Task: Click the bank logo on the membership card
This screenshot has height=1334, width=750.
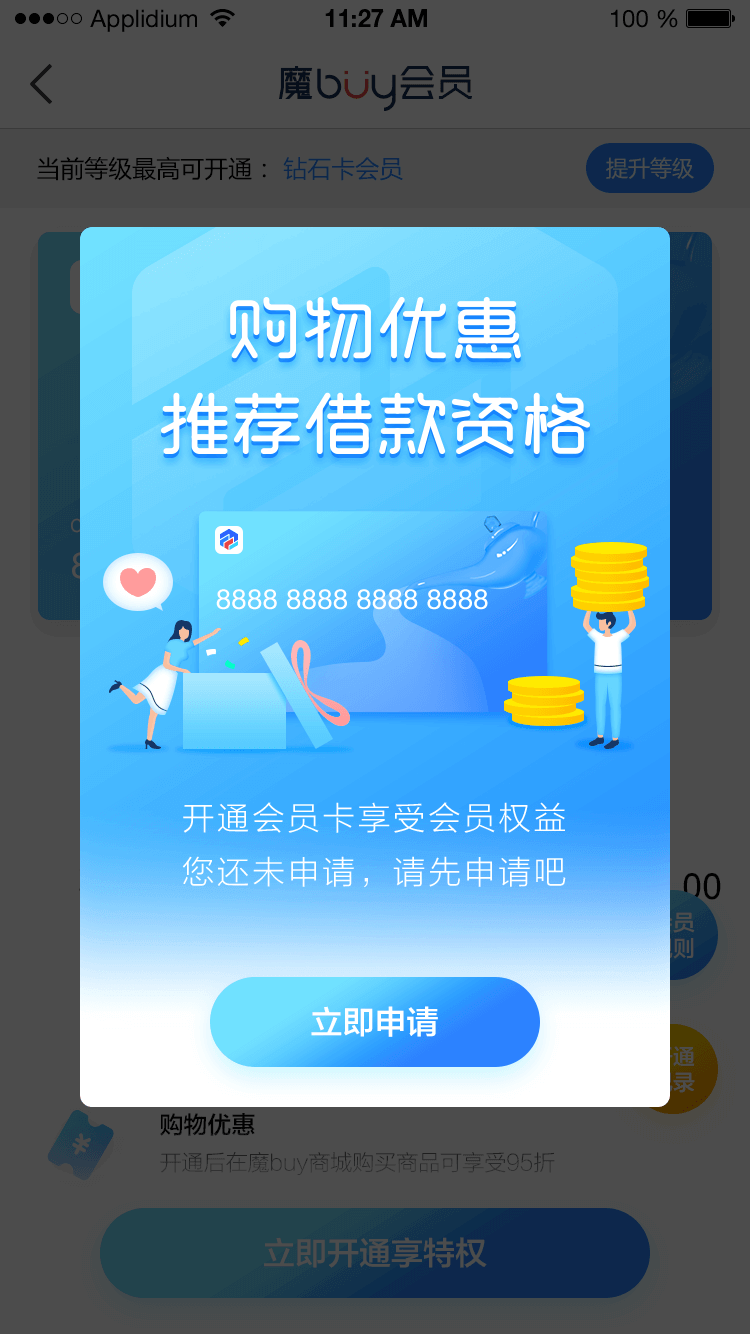Action: 228,541
